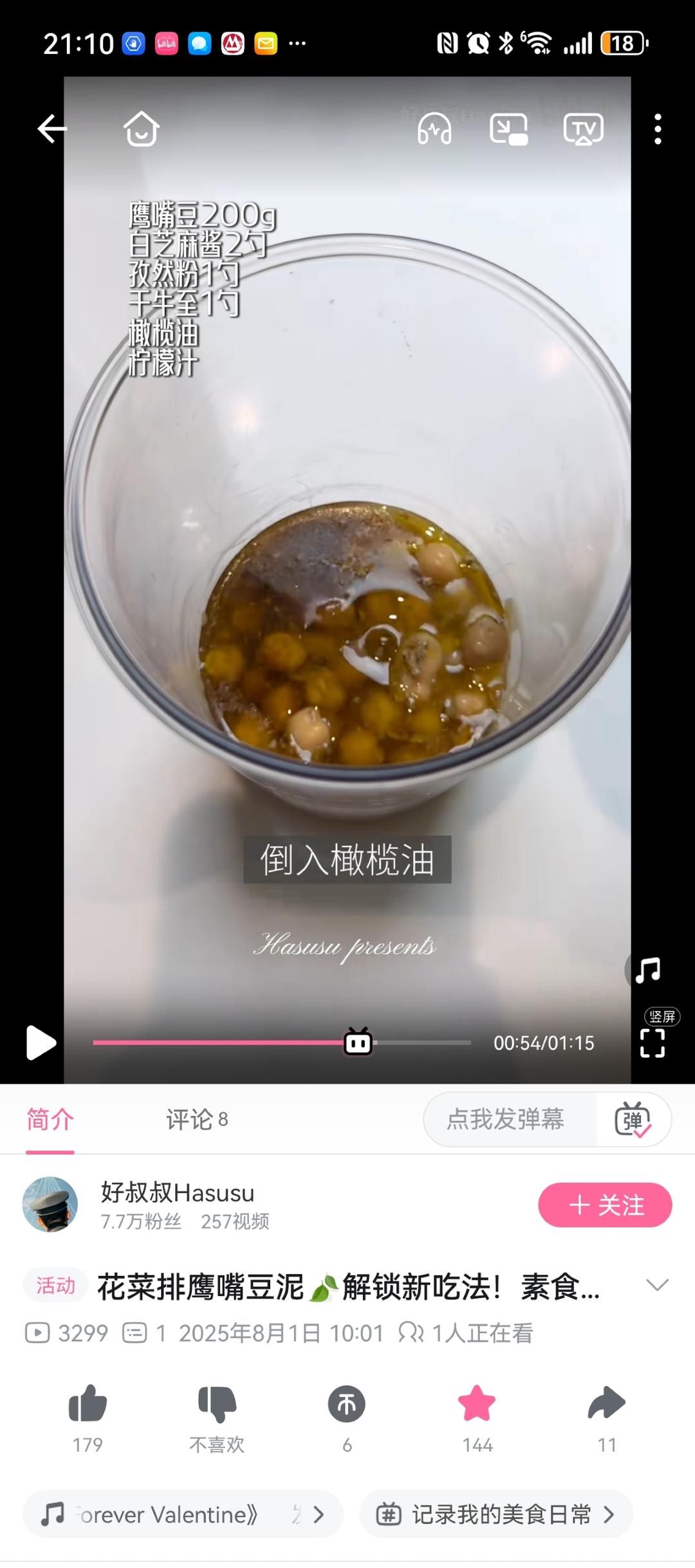Open the three-dot overflow menu

pos(657,129)
